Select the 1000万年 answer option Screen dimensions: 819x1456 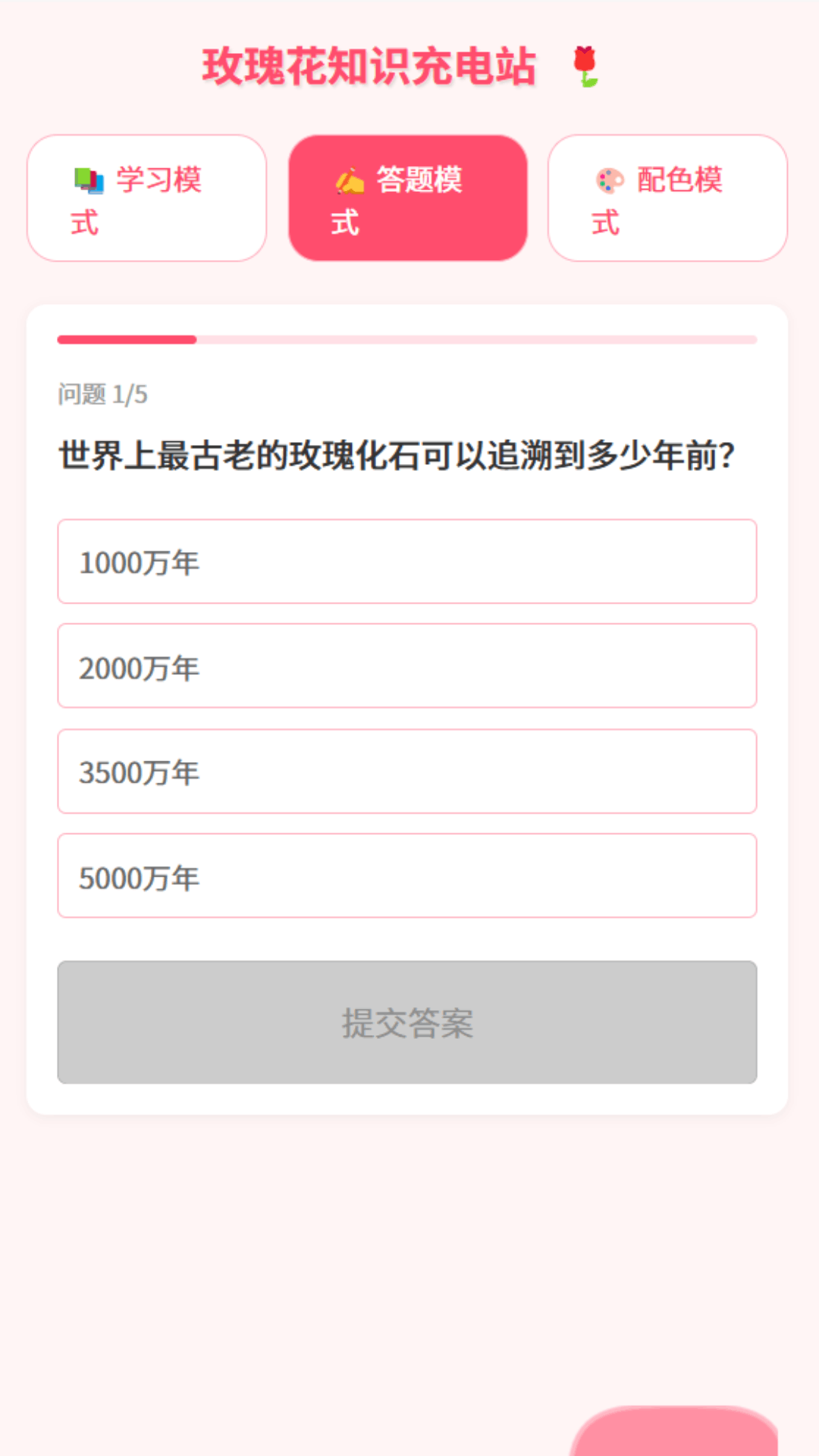click(406, 561)
